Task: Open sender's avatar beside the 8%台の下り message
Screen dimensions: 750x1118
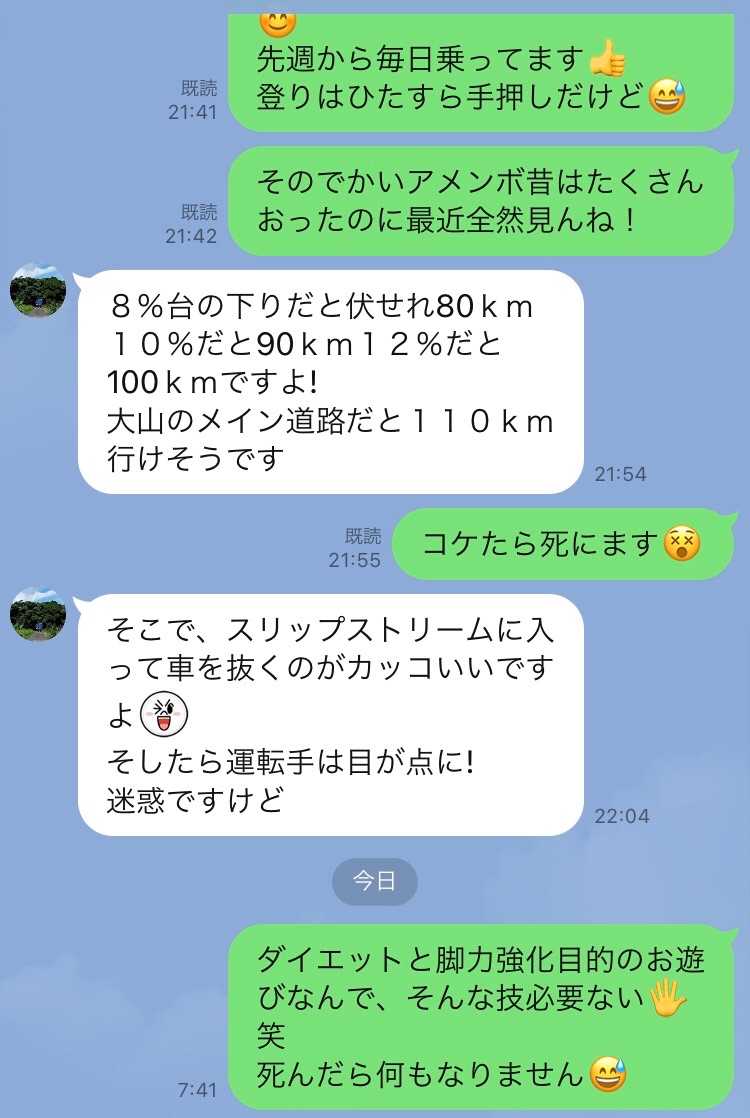Action: click(38, 291)
